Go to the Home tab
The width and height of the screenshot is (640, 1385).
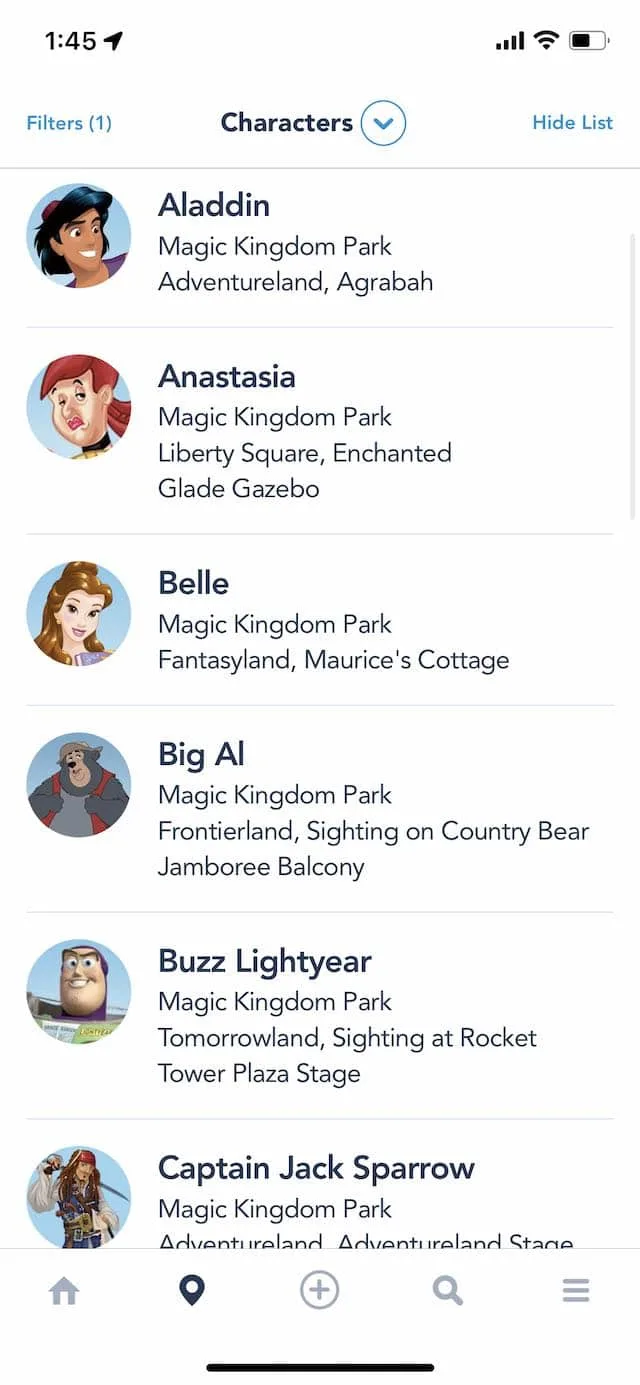tap(64, 1291)
